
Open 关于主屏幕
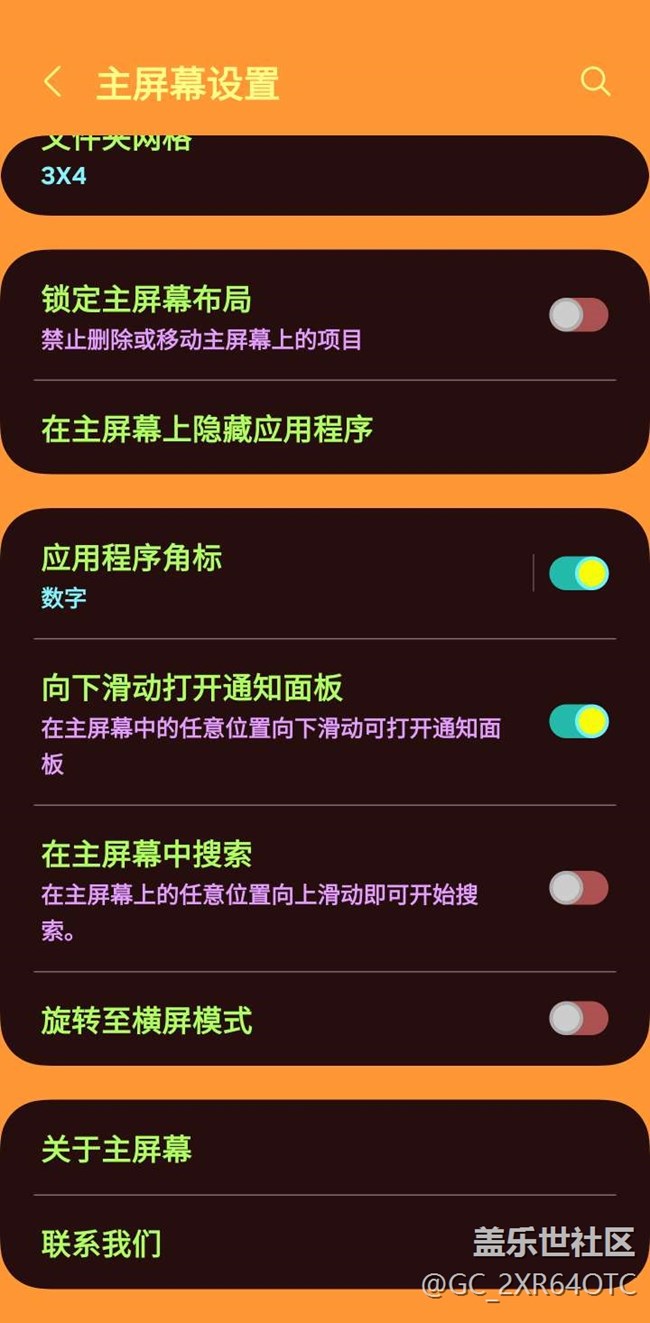point(325,1148)
